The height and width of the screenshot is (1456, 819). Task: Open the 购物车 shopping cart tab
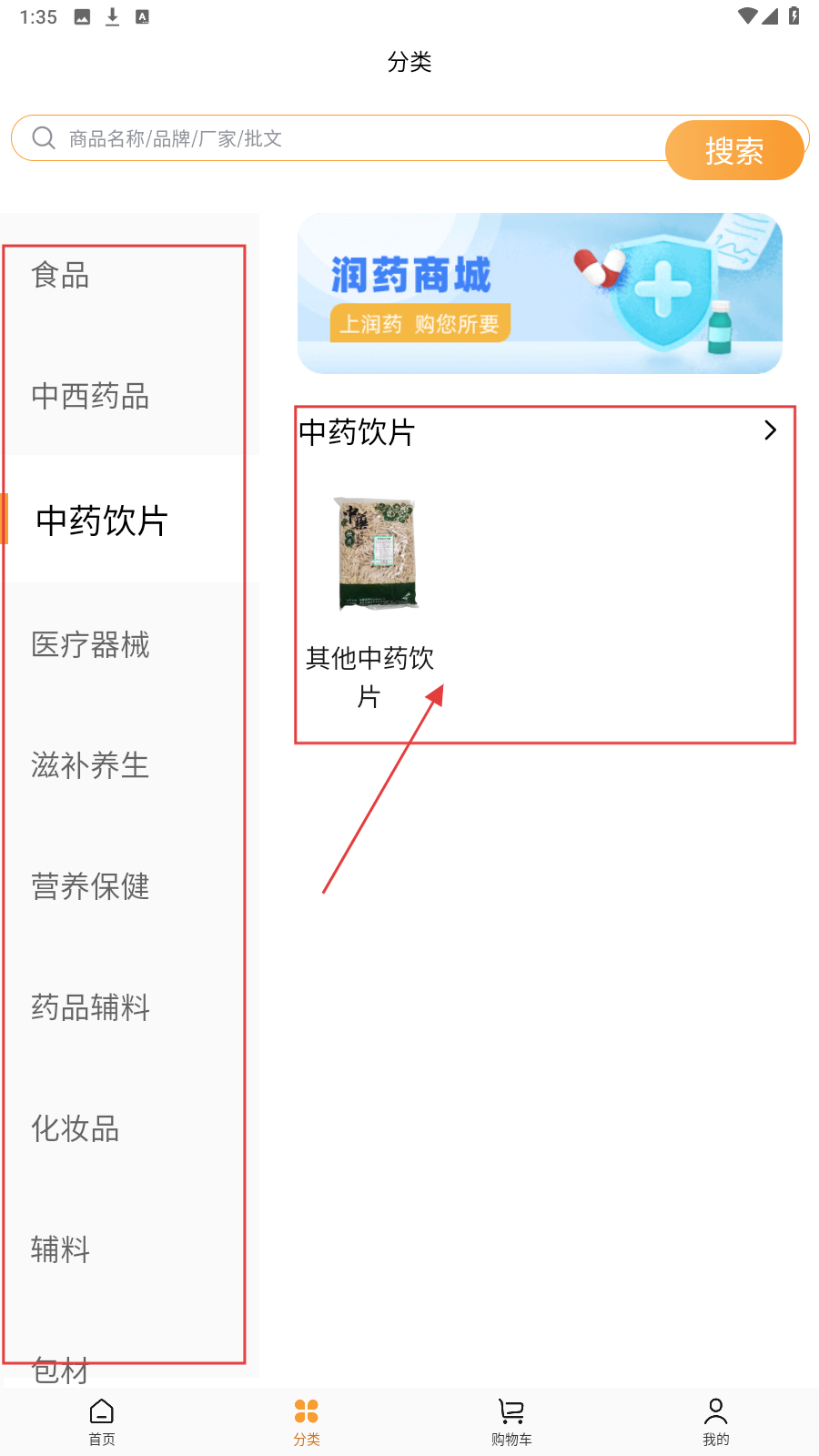point(511,1421)
